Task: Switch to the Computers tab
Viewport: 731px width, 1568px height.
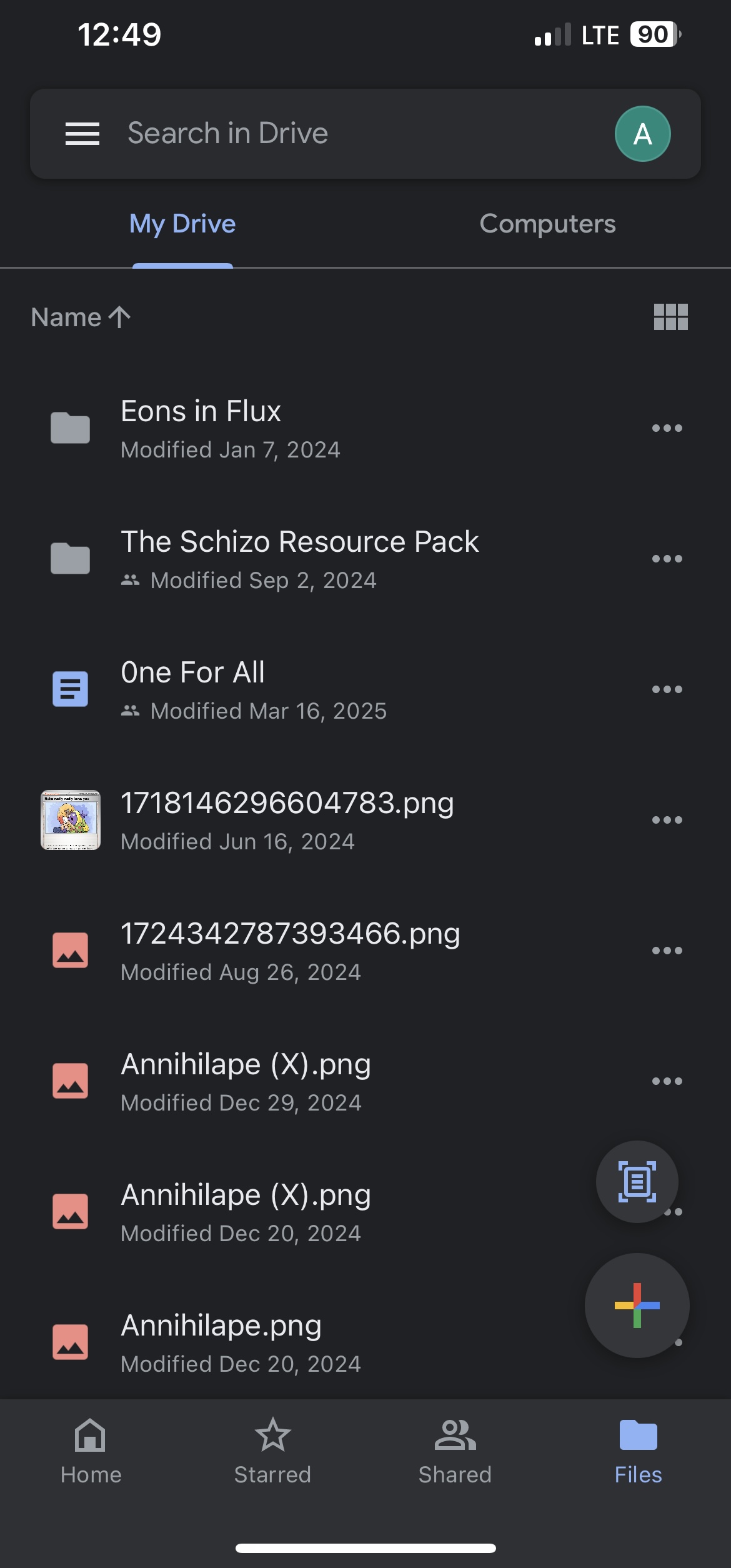Action: (547, 224)
